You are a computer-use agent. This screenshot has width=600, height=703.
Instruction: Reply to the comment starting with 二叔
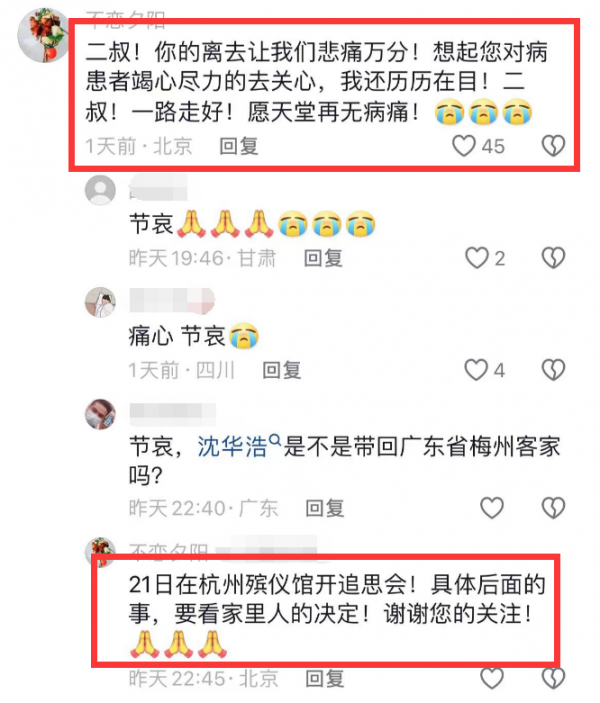[239, 146]
